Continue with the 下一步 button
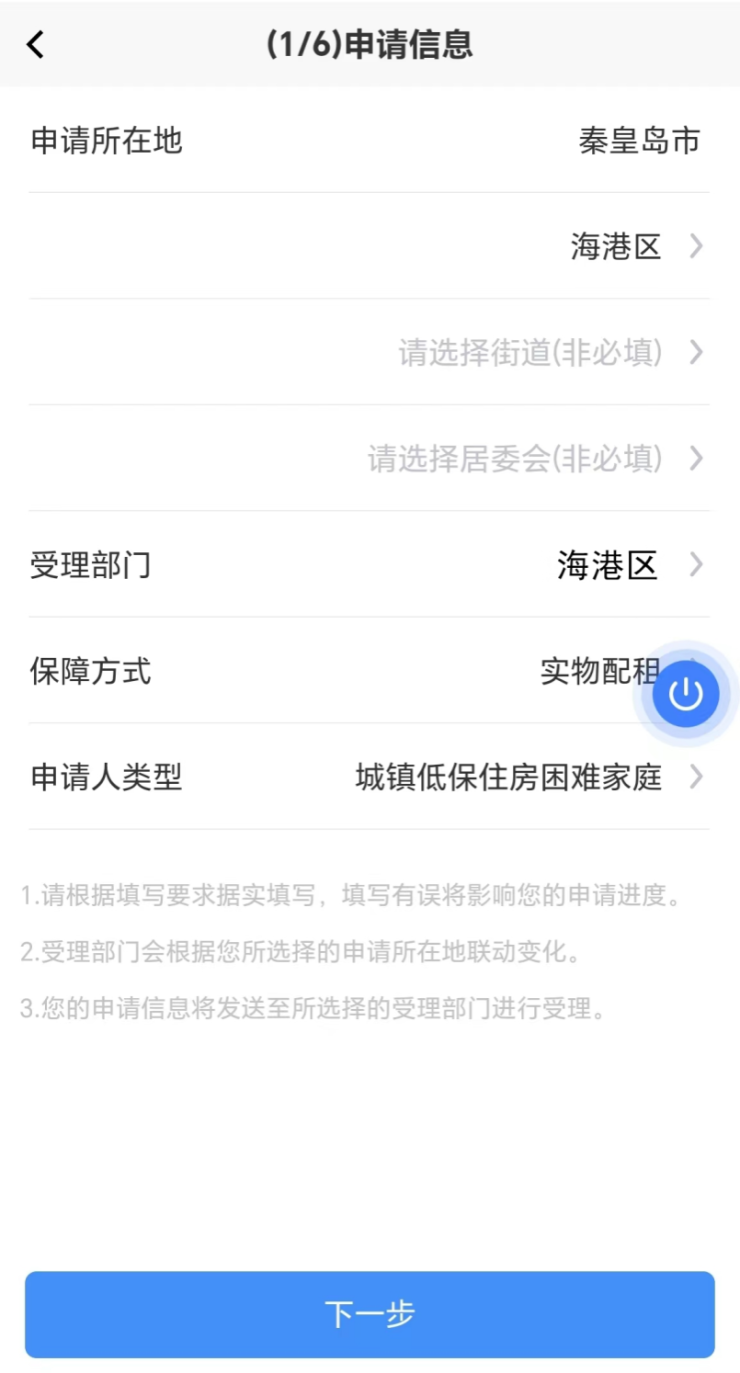The image size is (740, 1373). pos(370,1314)
